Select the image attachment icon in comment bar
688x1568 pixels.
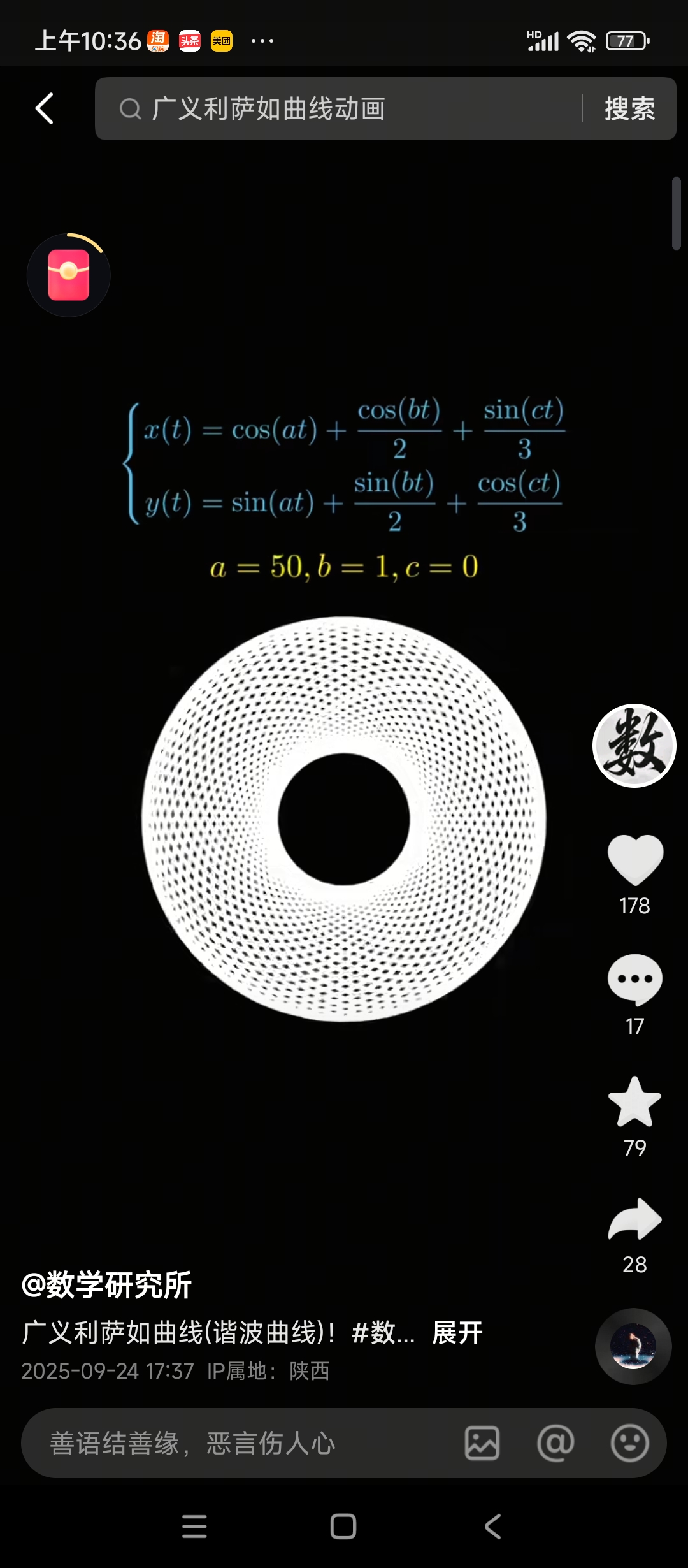482,1444
